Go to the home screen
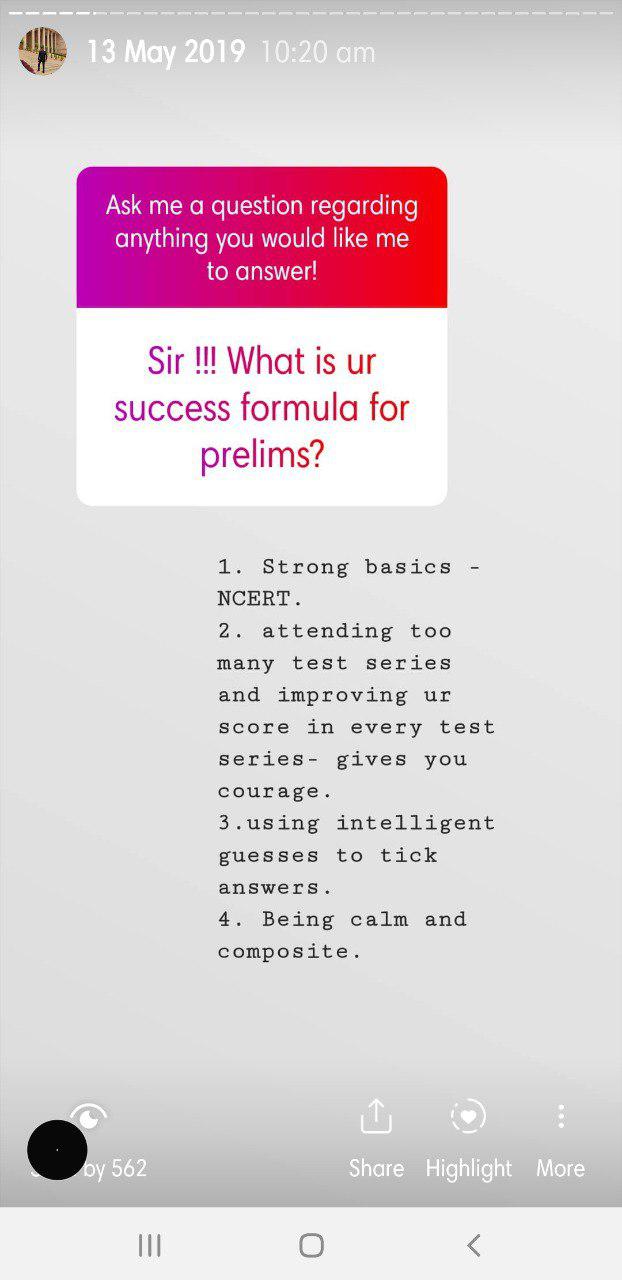Image resolution: width=622 pixels, height=1280 pixels. (311, 1245)
